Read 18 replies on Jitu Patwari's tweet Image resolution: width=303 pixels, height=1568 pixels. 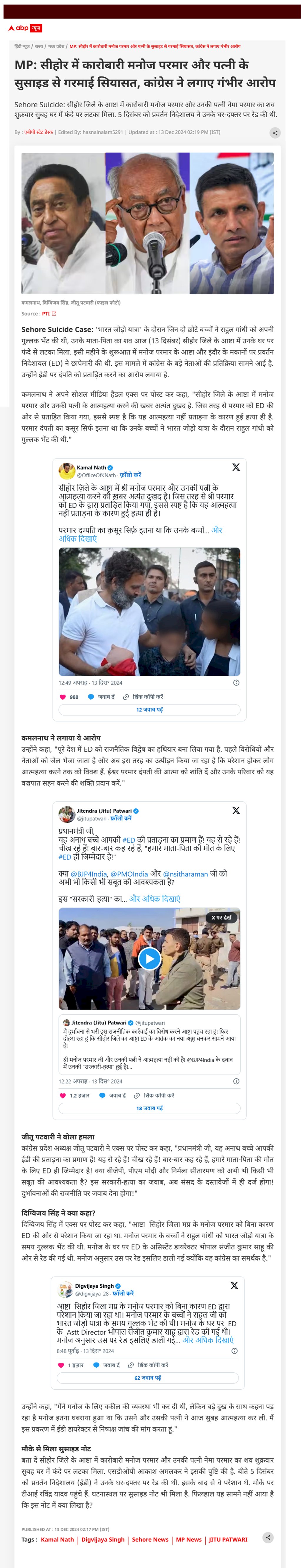[x=149, y=1108]
